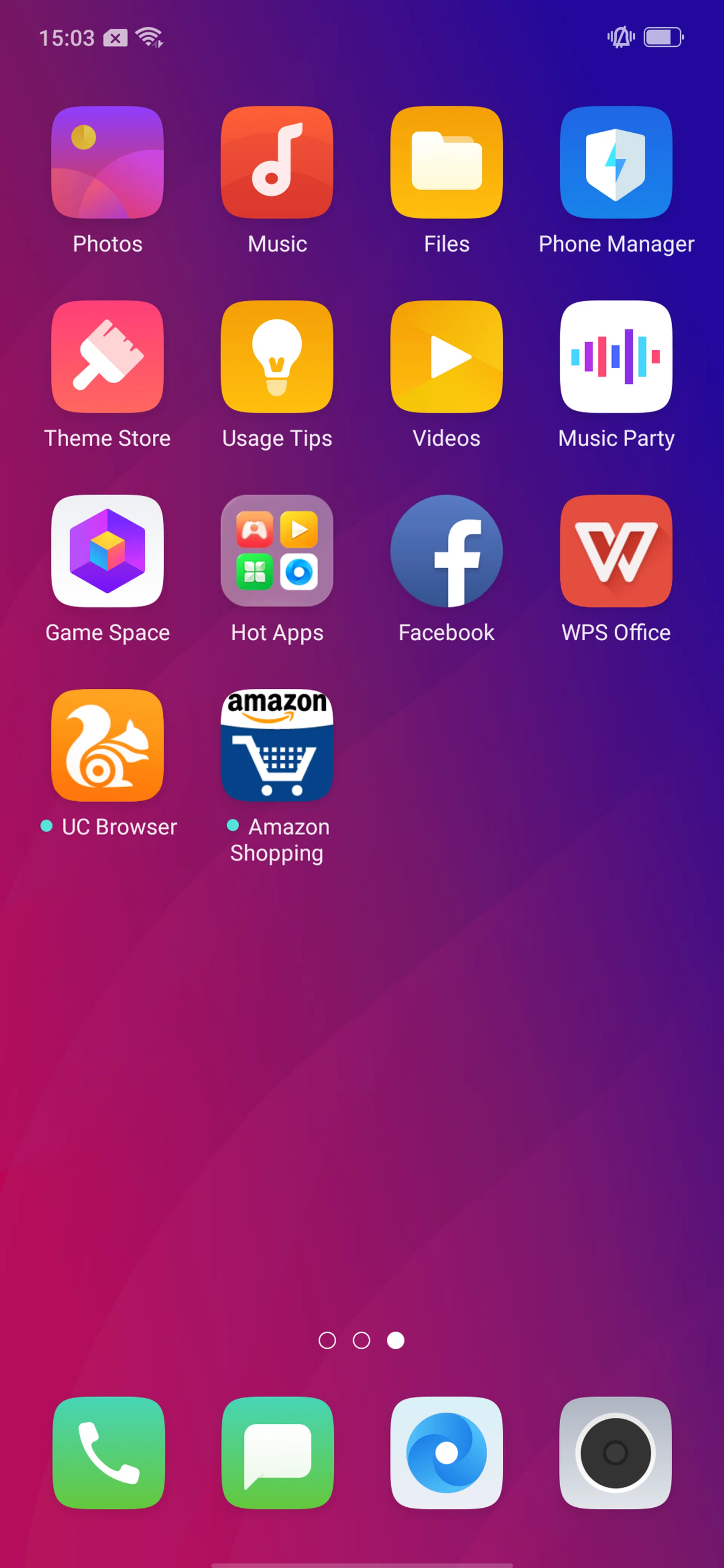Launch Facebook
Screen dimensions: 724x1568
pyautogui.click(x=446, y=551)
